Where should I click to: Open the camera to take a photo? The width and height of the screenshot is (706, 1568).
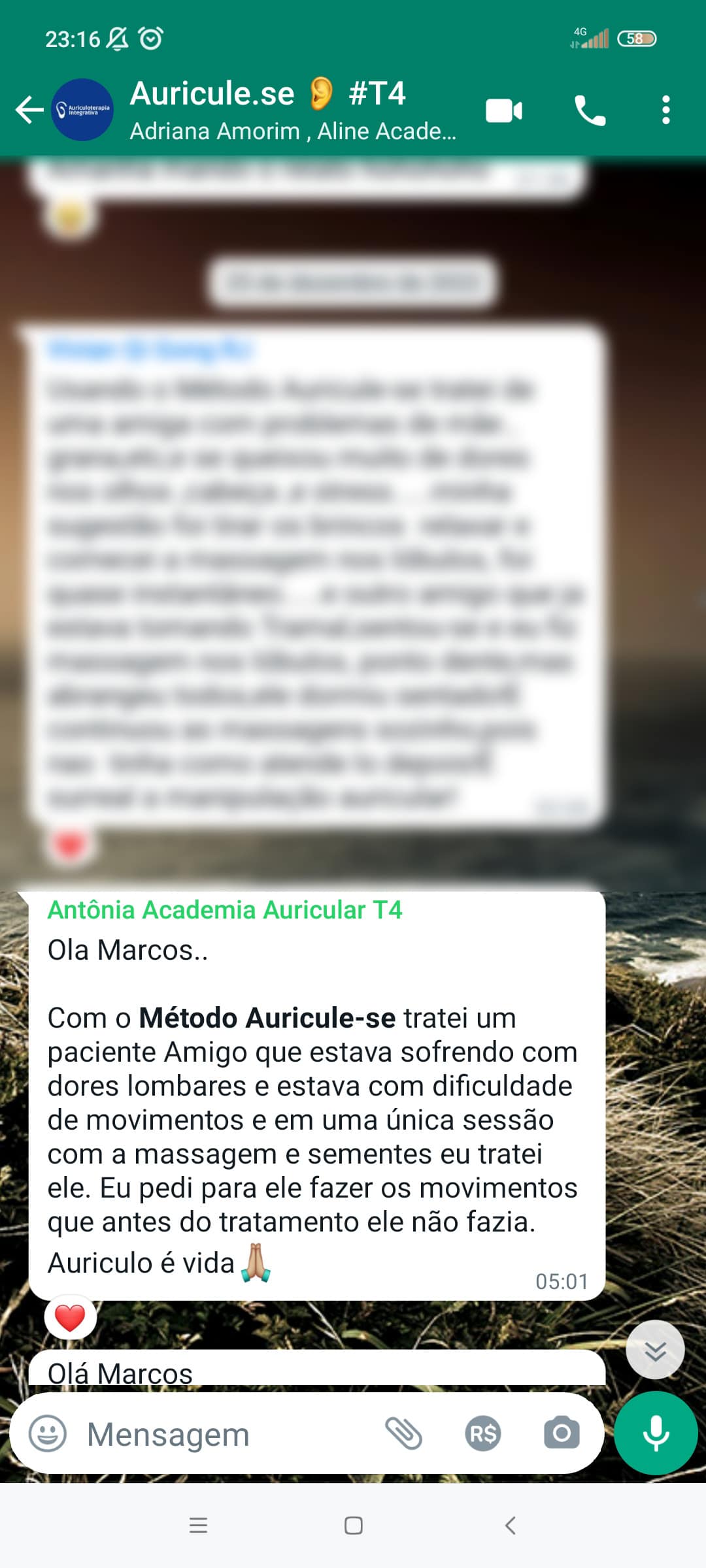(x=562, y=1434)
